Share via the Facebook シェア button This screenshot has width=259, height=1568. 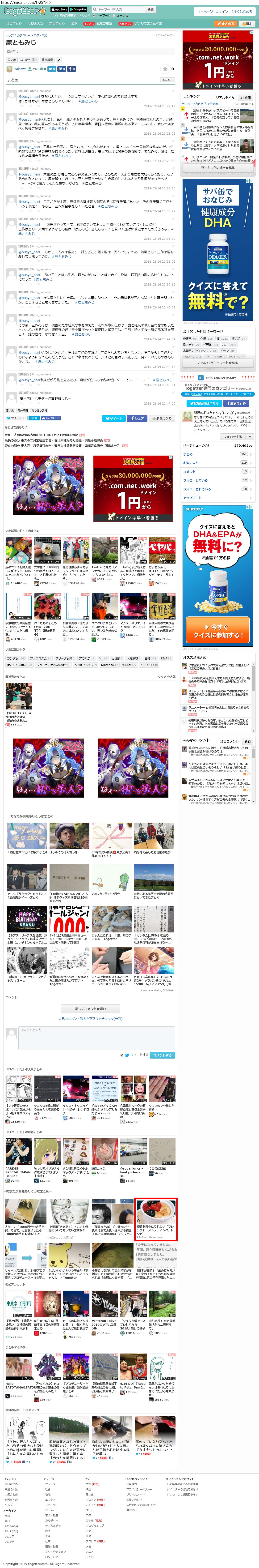(x=137, y=418)
